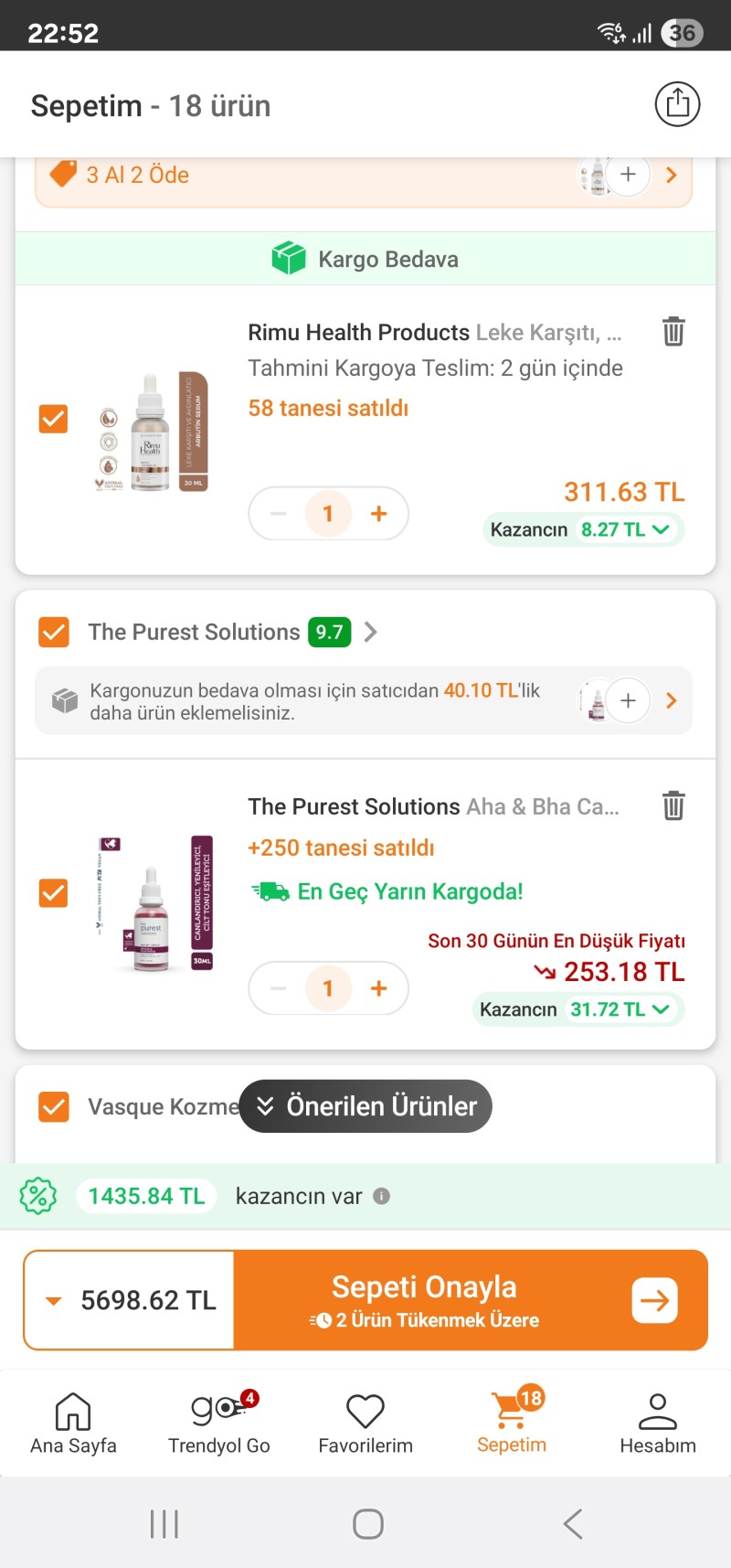Open the Hesabım account tab
This screenshot has width=731, height=1568.
tap(658, 1423)
